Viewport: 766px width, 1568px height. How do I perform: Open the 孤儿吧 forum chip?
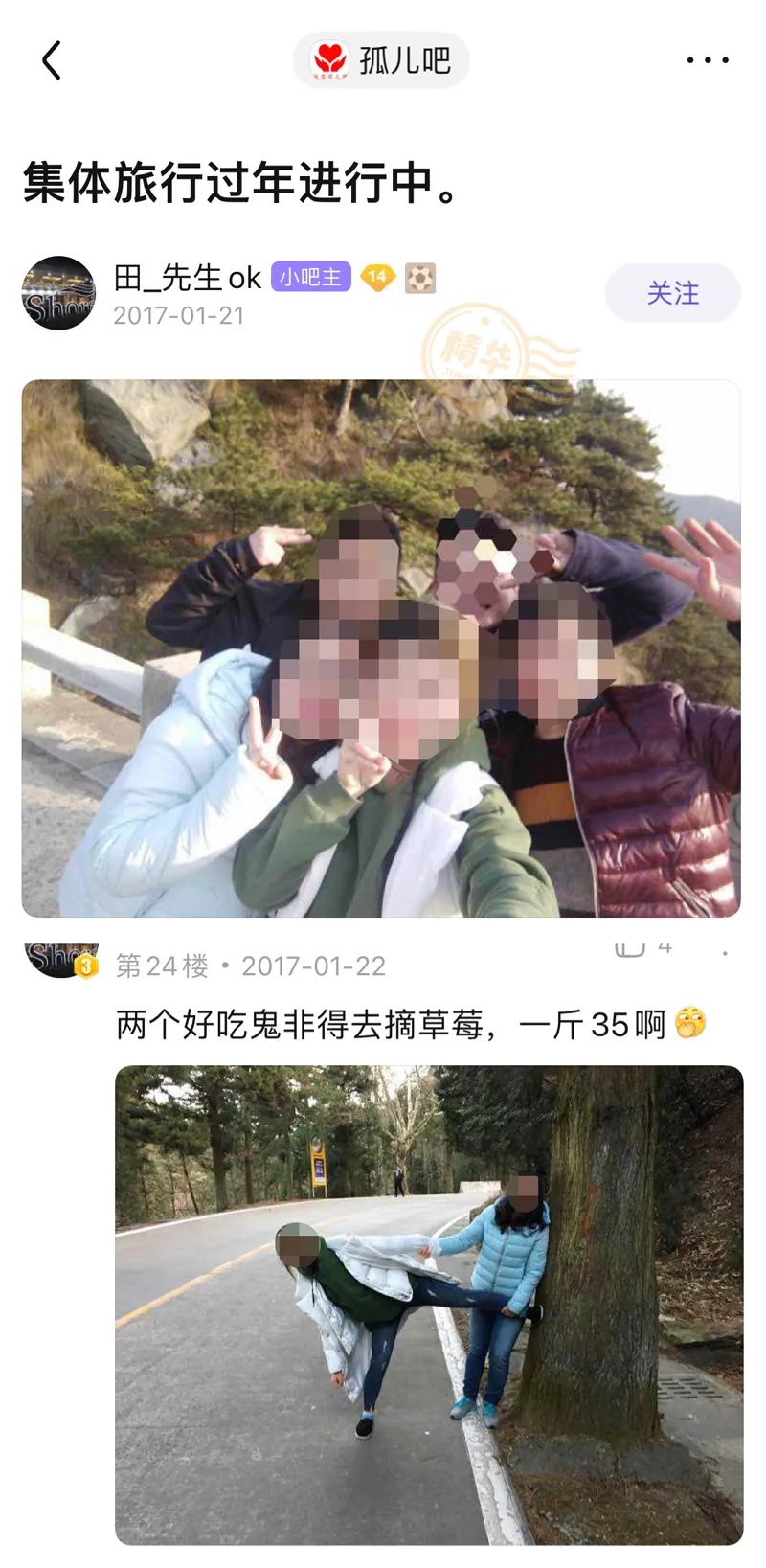tap(381, 60)
